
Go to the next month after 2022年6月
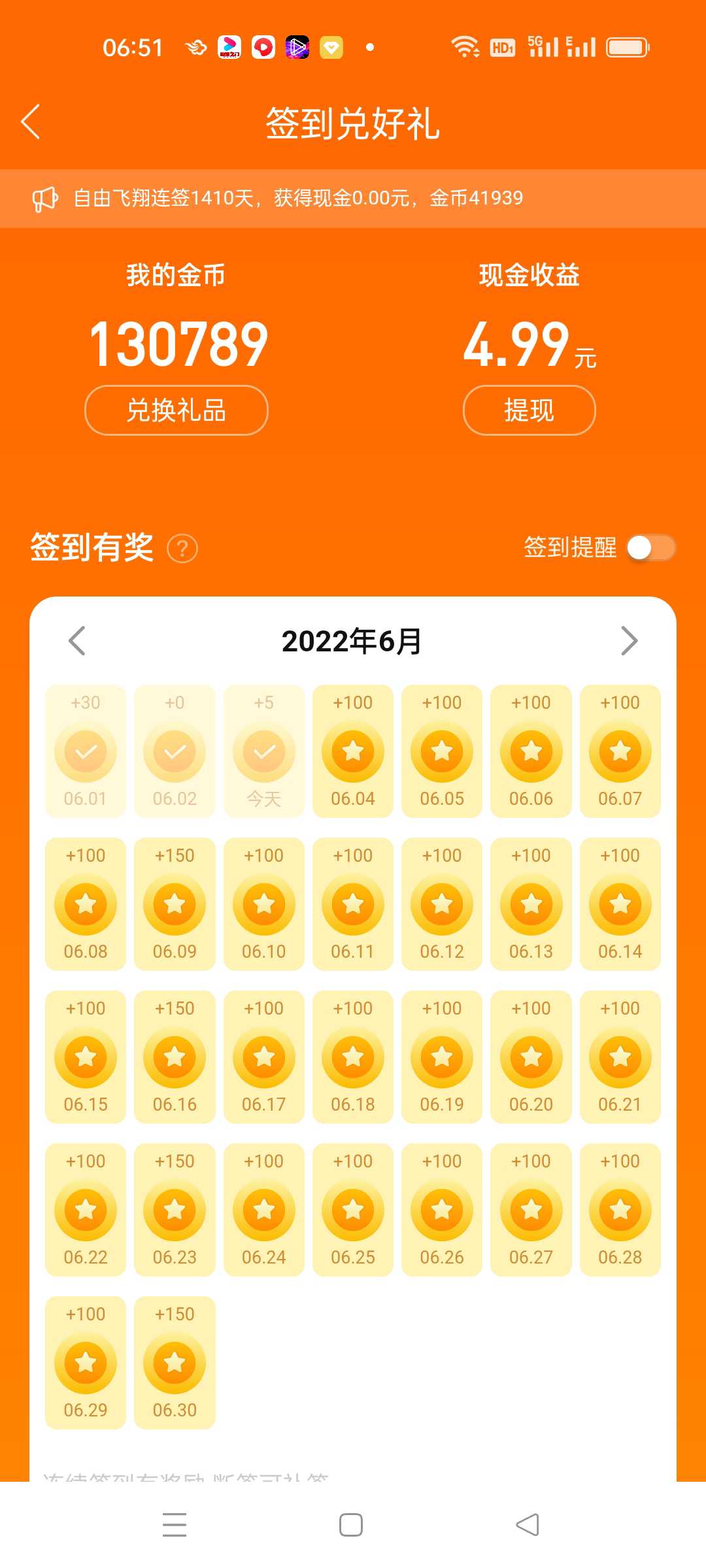coord(629,641)
